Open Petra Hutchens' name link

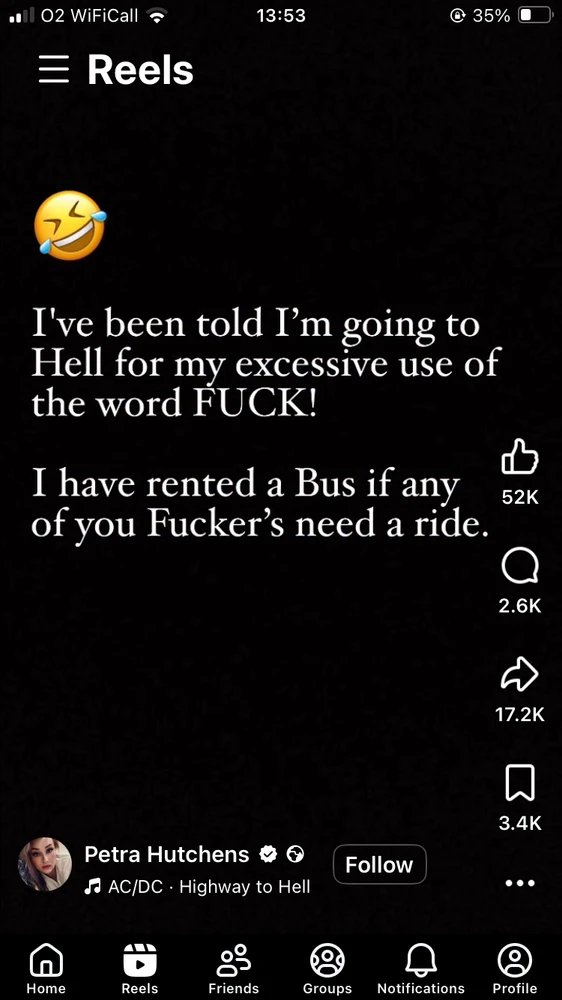[x=166, y=854]
